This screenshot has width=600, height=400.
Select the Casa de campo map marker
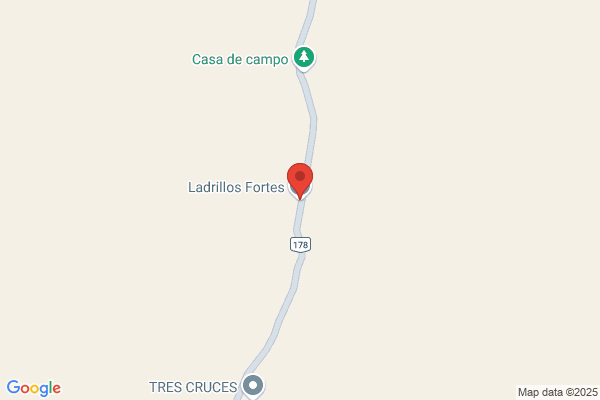point(304,58)
